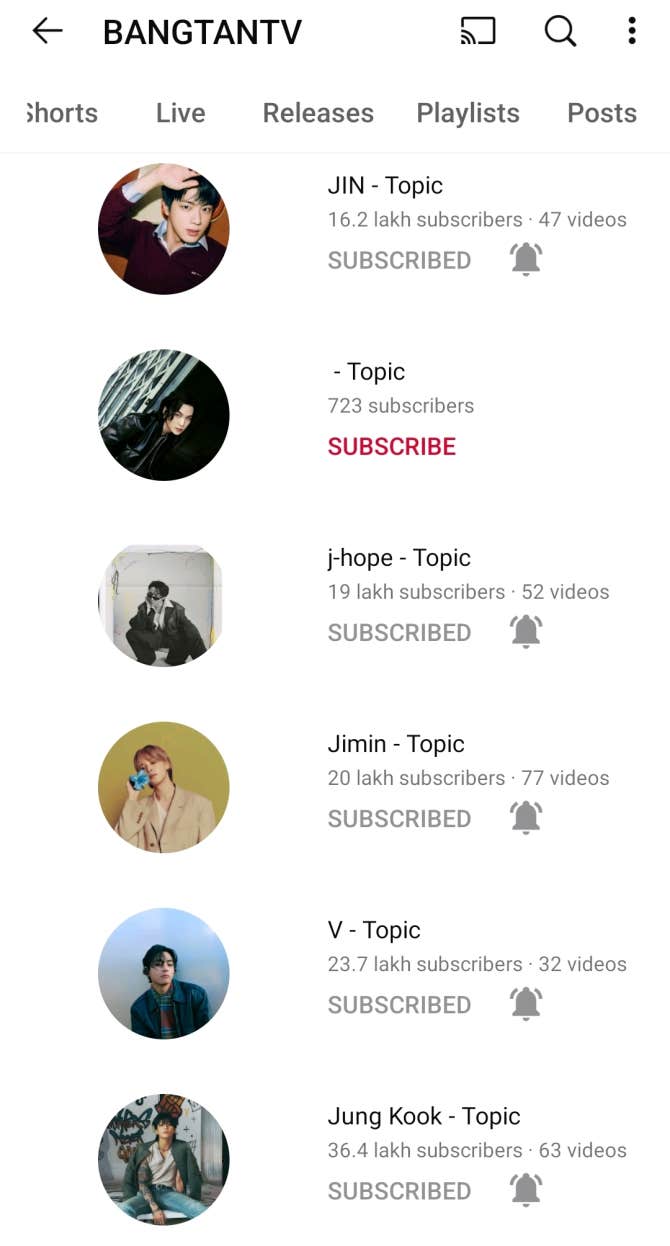Open the JIN - Topic channel

point(385,185)
